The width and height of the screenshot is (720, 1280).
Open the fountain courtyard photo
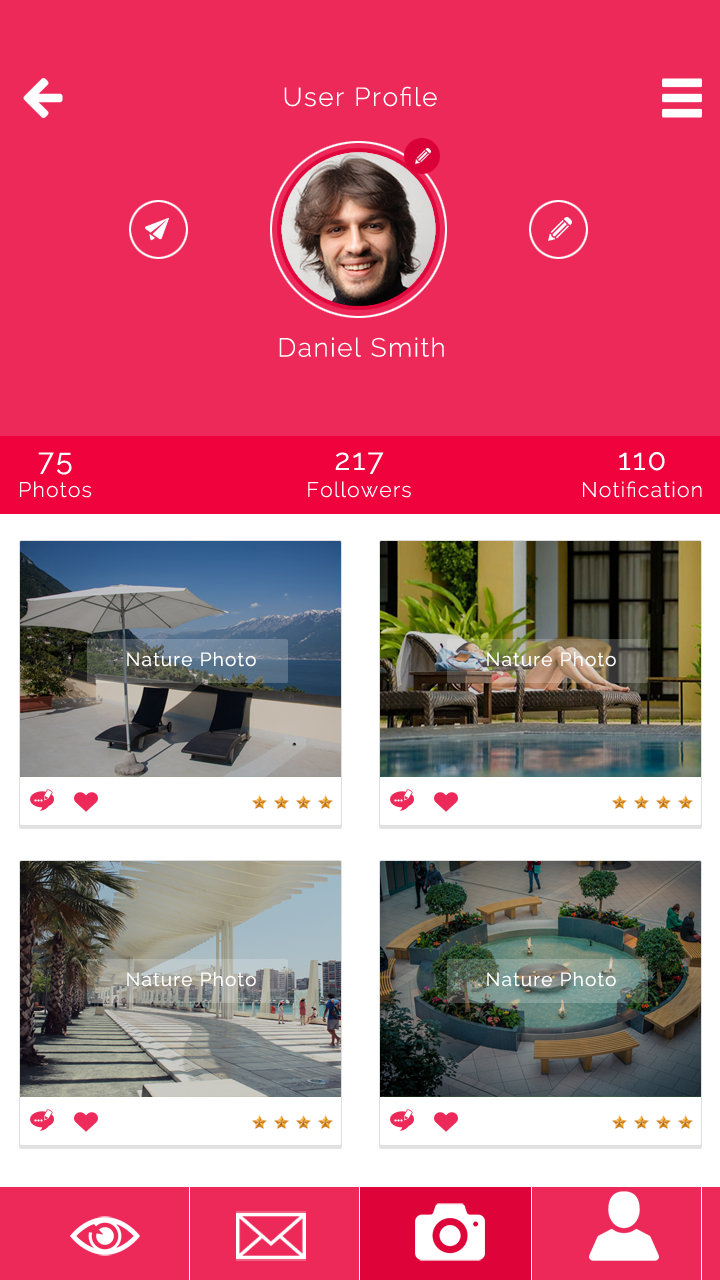click(540, 979)
